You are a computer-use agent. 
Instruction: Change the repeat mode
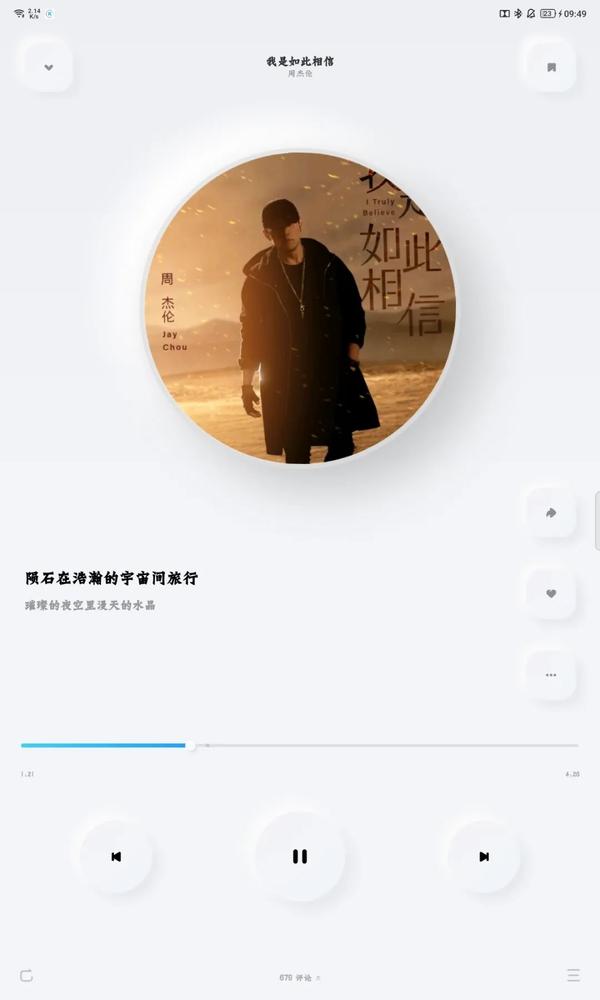[26, 976]
